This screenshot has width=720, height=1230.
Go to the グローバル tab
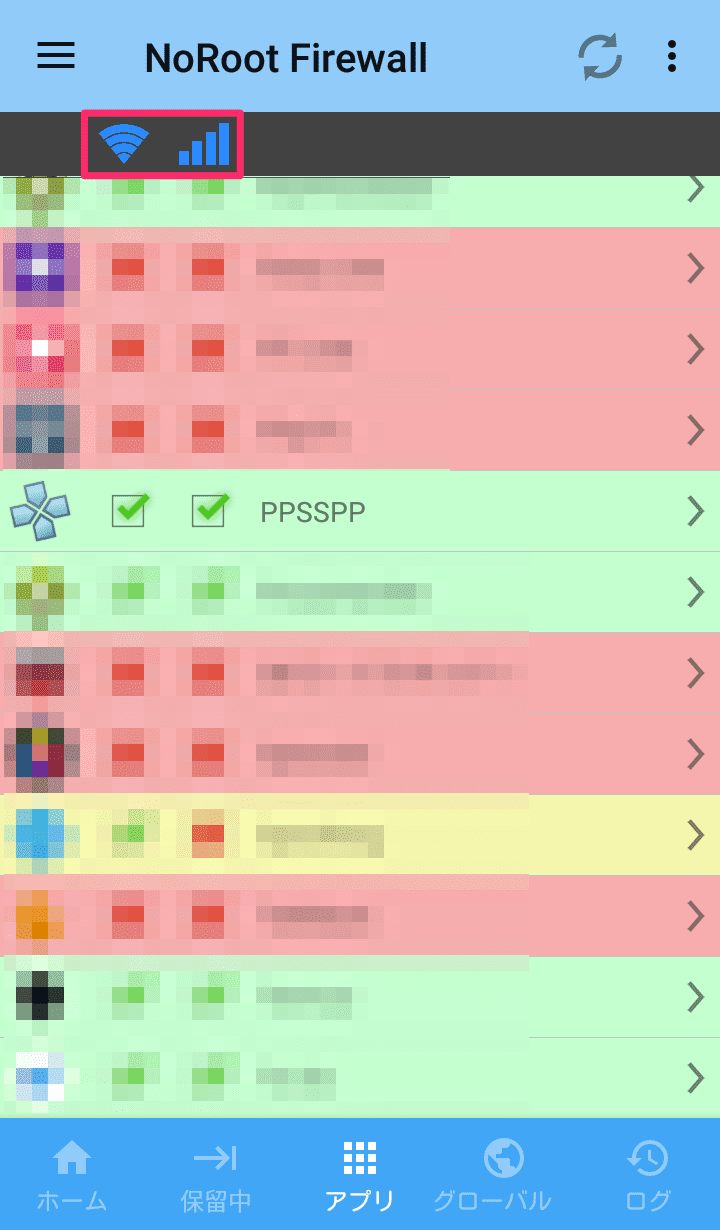(504, 1176)
